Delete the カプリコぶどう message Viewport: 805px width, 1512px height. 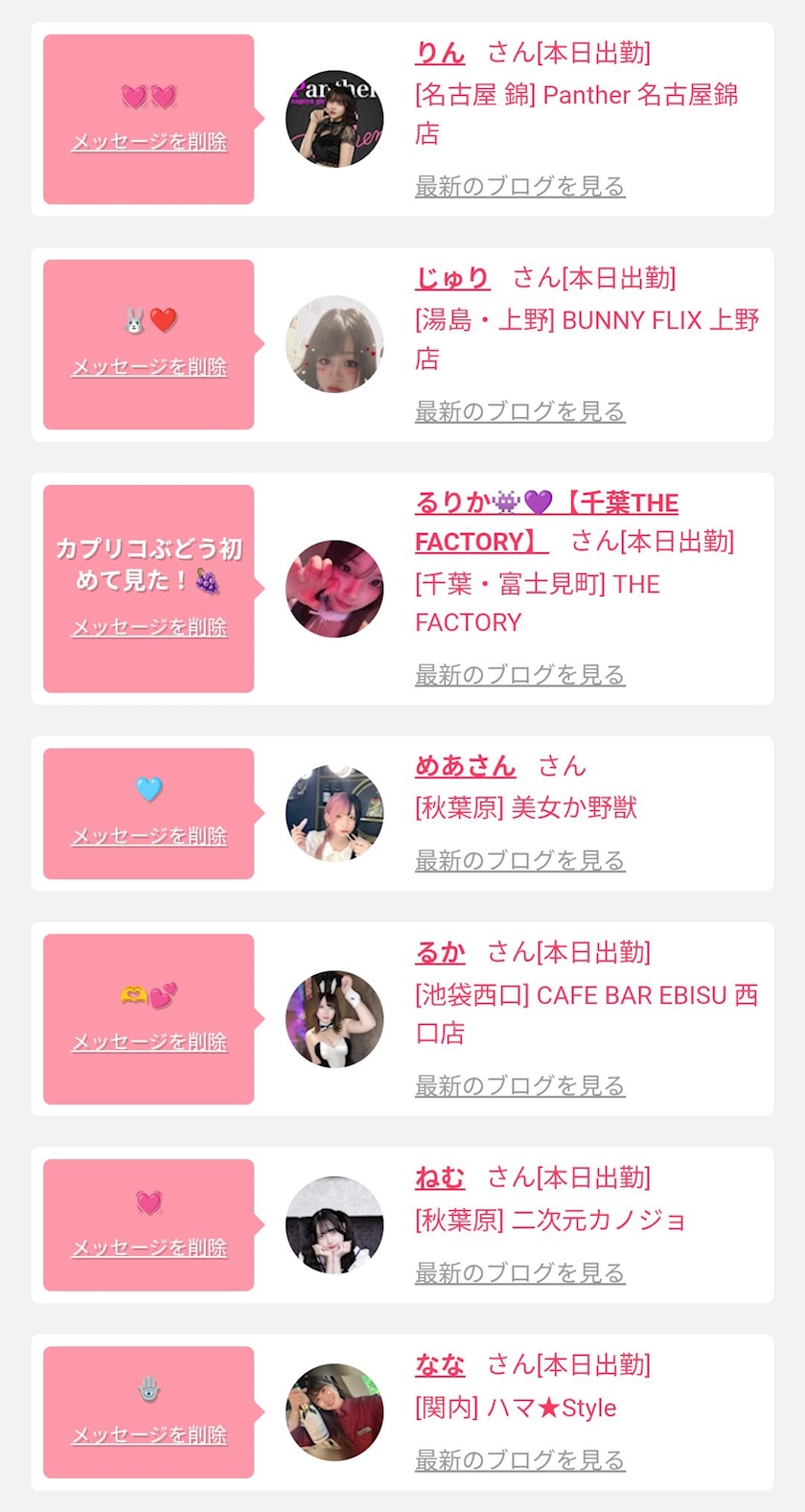click(x=149, y=627)
